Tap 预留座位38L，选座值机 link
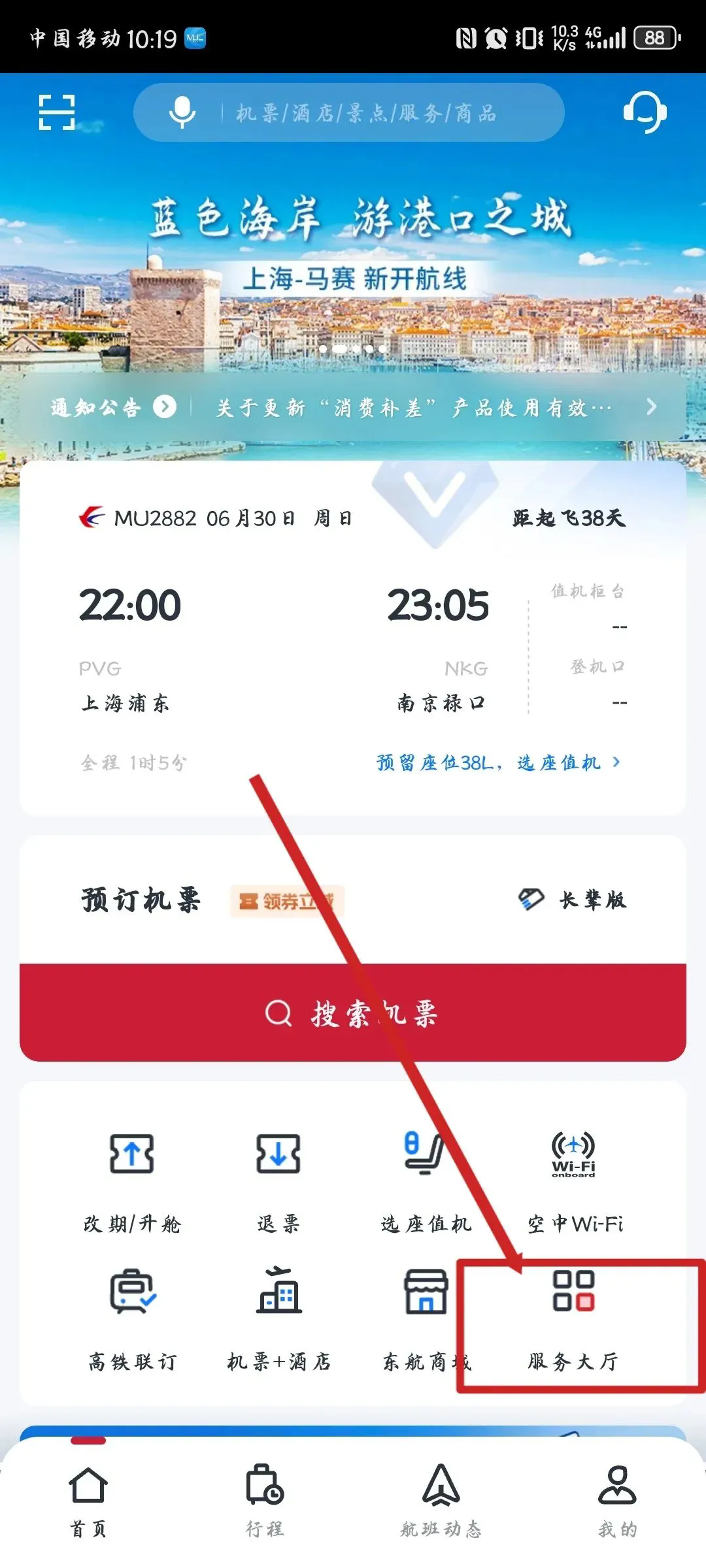 498,762
